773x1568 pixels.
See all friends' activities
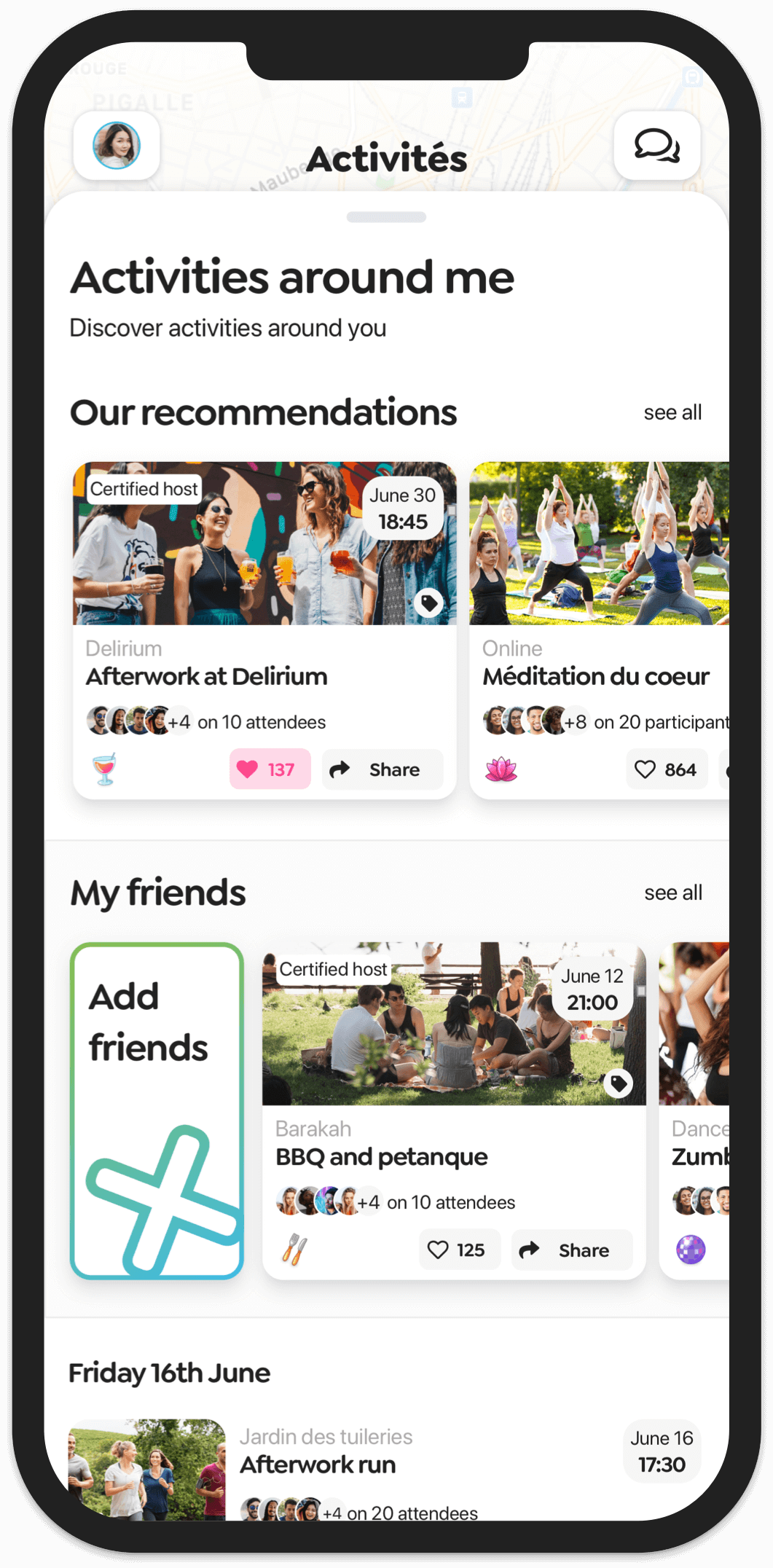672,893
